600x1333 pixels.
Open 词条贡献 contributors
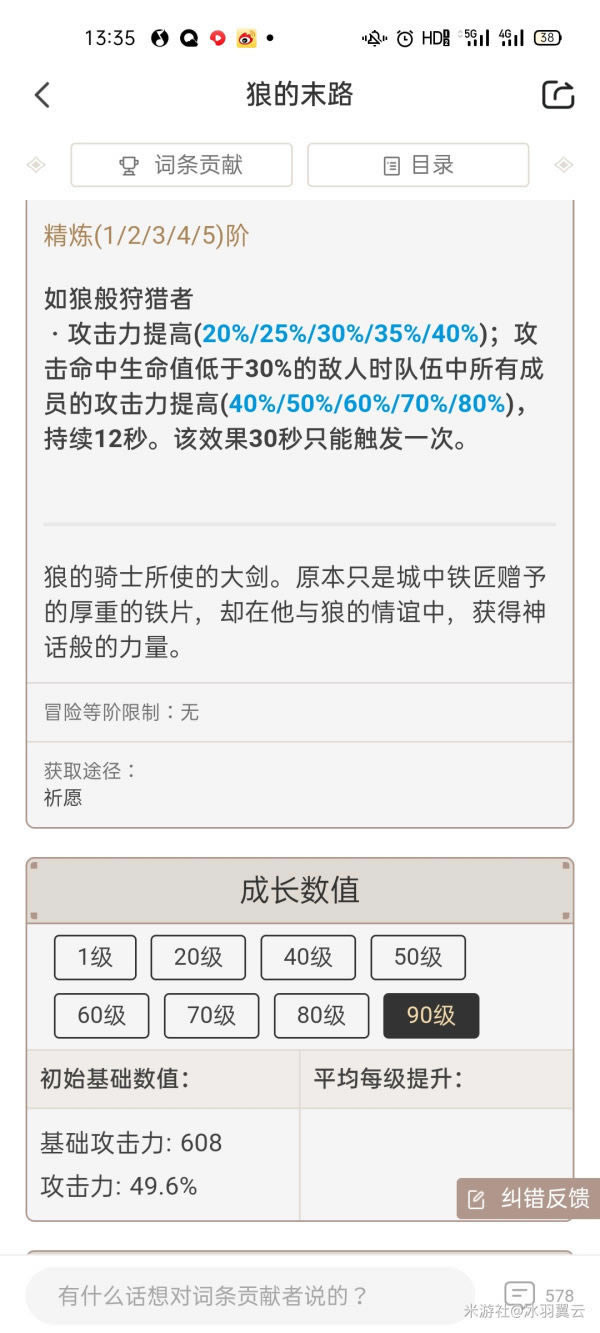[x=181, y=165]
